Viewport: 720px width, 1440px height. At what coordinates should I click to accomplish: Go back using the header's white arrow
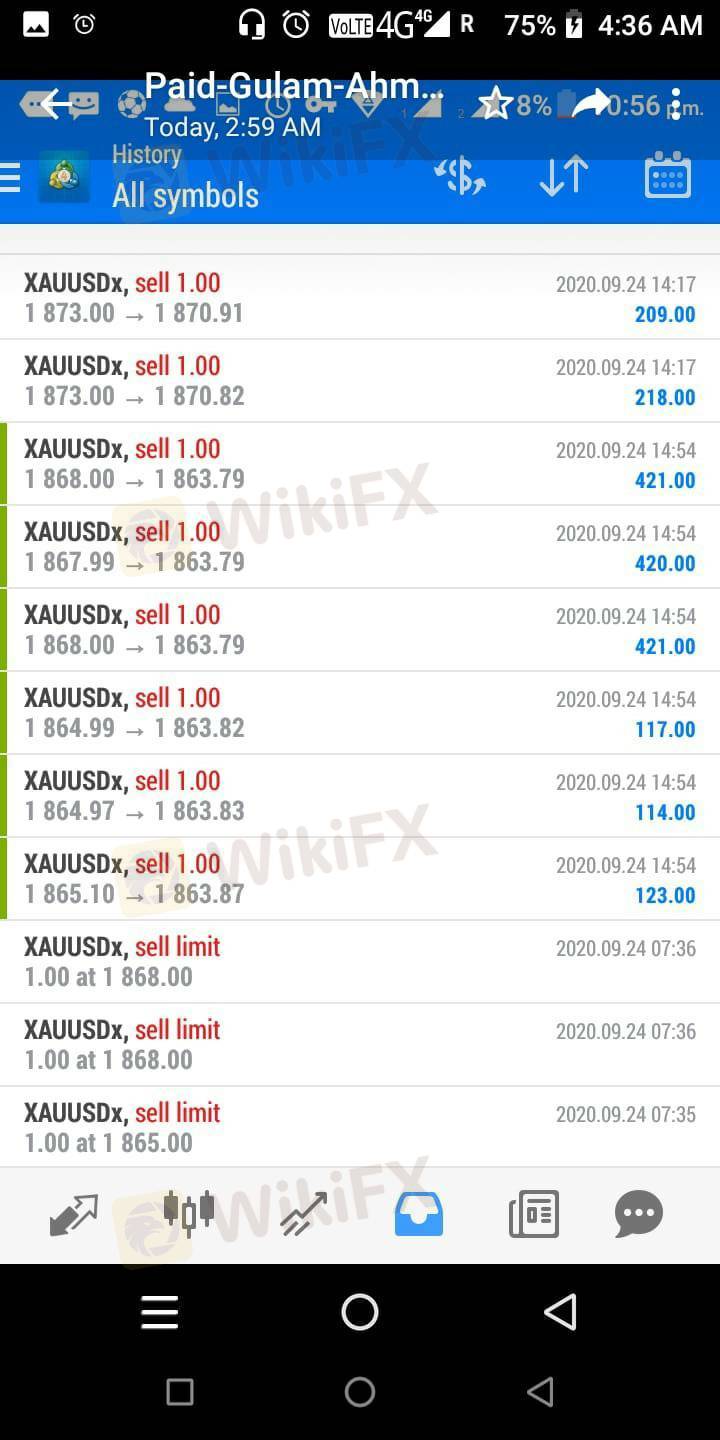click(58, 103)
